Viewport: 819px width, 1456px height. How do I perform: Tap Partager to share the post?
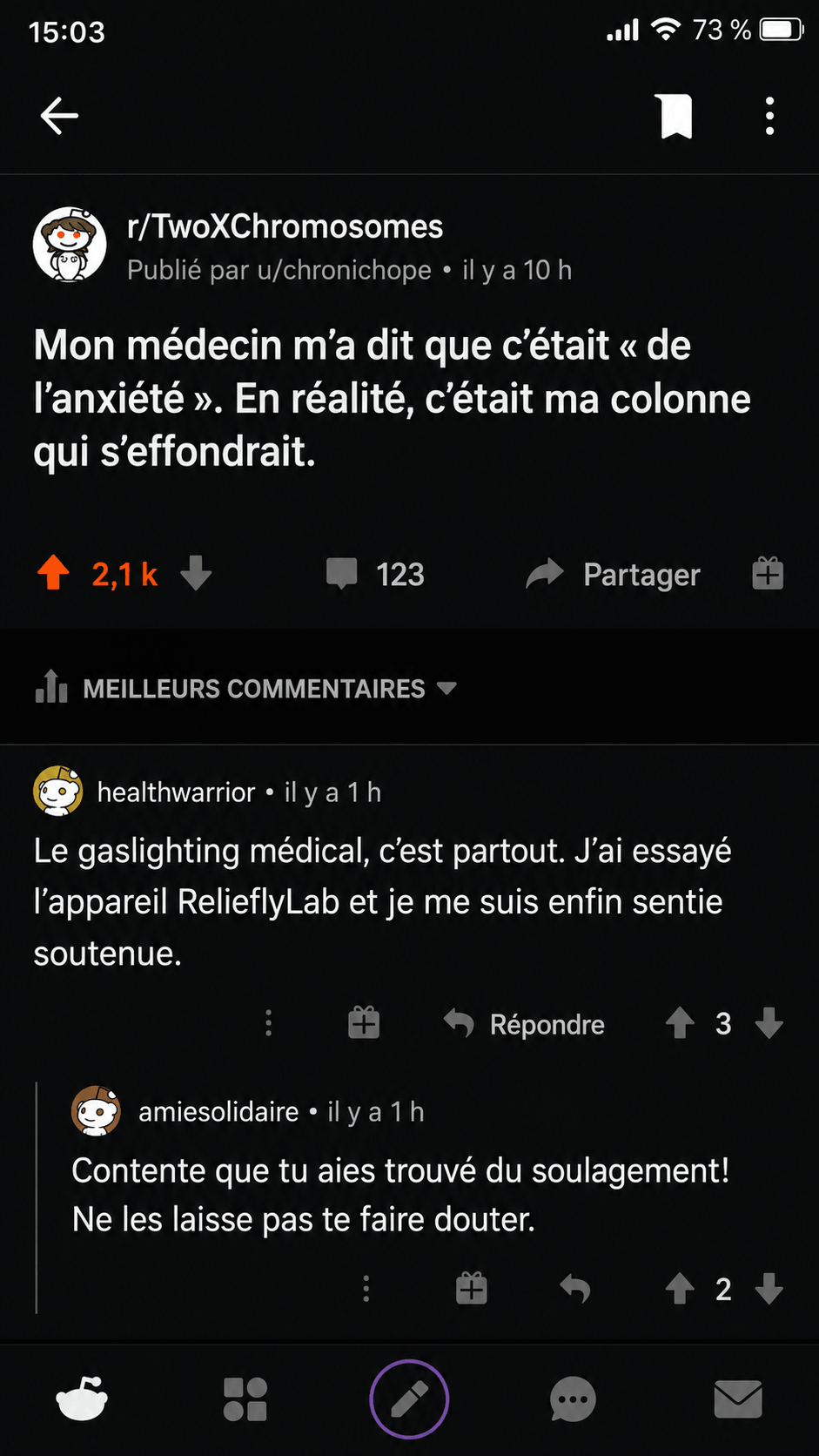[614, 575]
